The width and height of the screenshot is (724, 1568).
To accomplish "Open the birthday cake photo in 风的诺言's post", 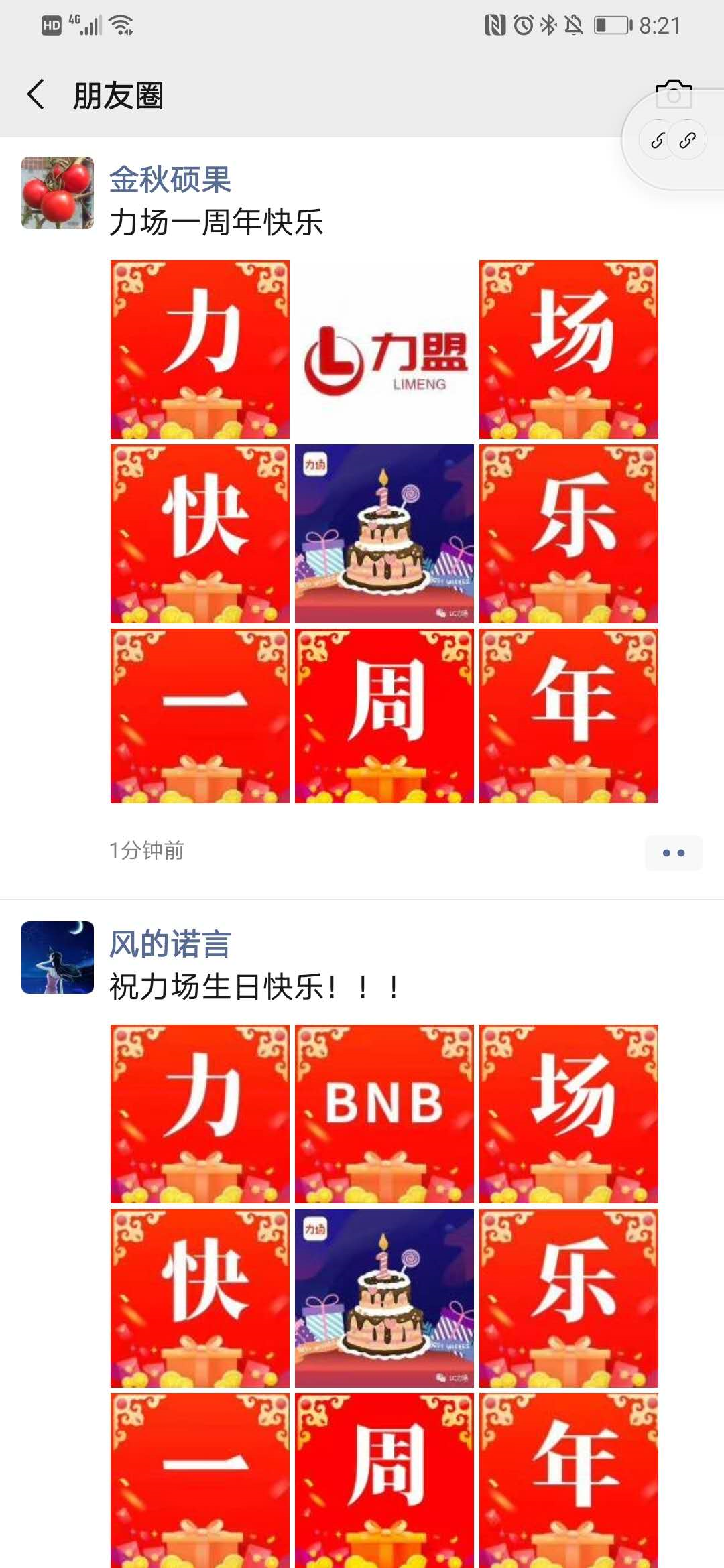I will click(384, 1298).
